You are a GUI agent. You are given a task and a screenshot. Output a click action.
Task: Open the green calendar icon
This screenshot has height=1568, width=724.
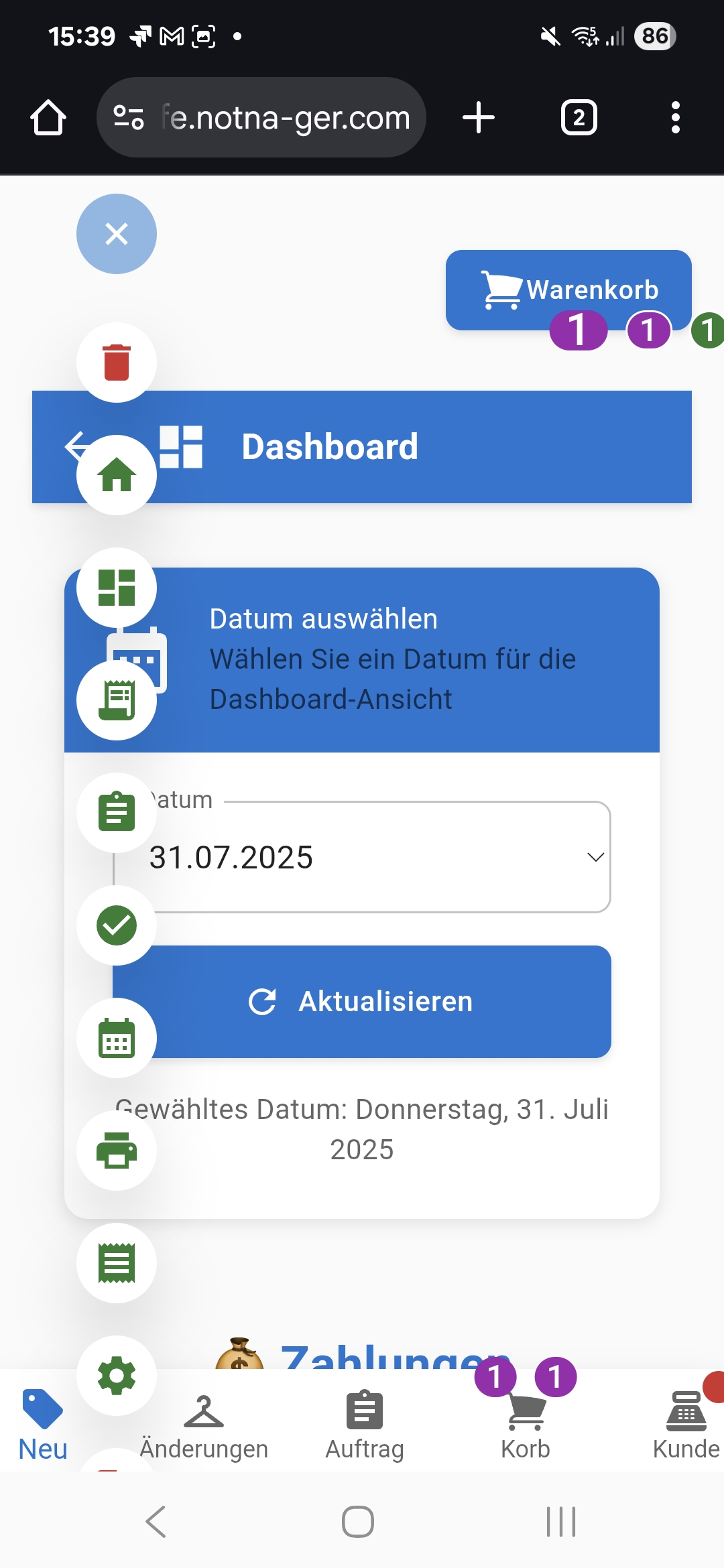[x=117, y=1037]
